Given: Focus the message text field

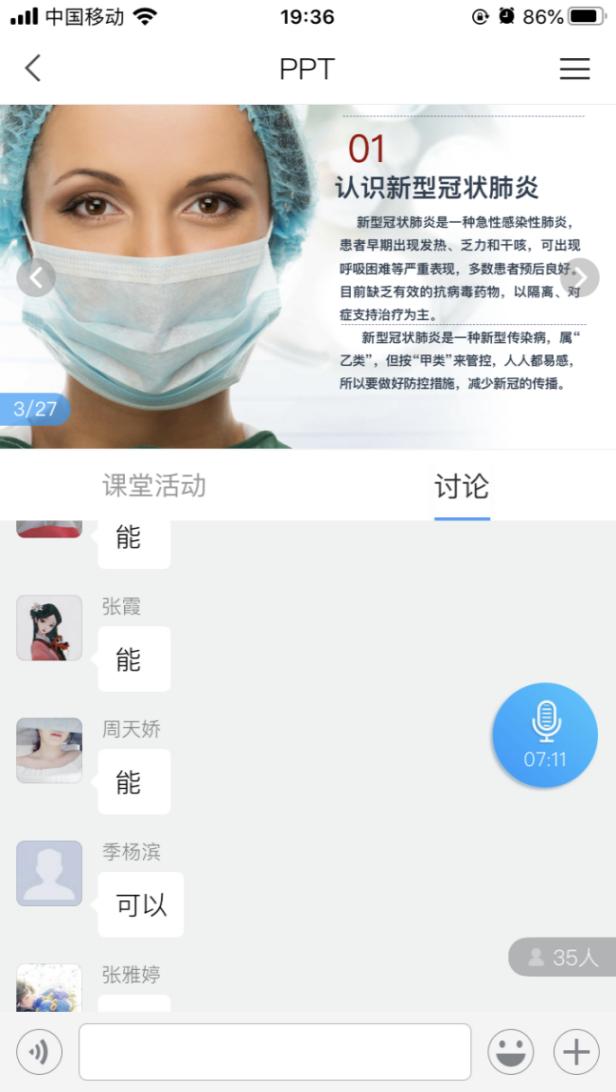Looking at the screenshot, I should click(x=274, y=1052).
